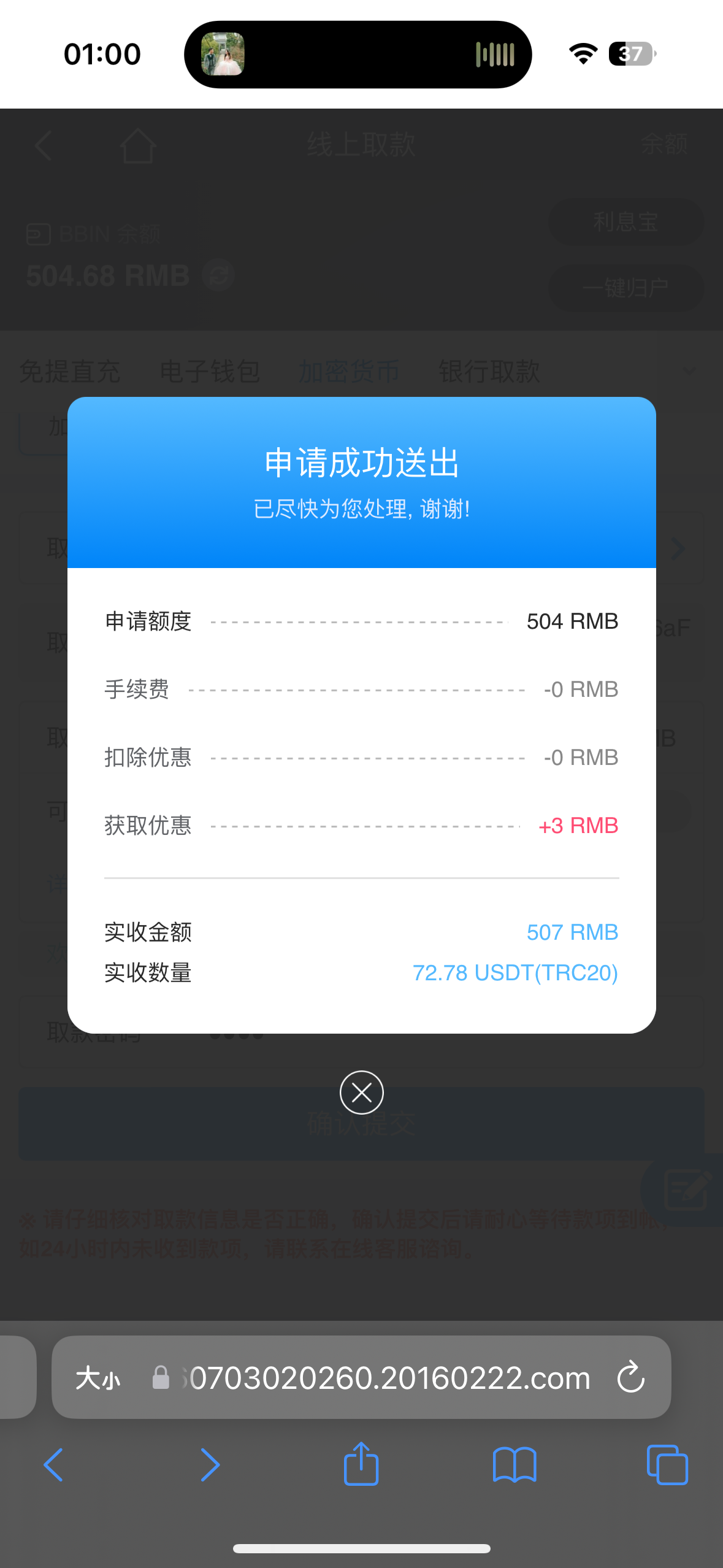Click the home icon in the page header
Viewport: 723px width, 1568px height.
[138, 146]
